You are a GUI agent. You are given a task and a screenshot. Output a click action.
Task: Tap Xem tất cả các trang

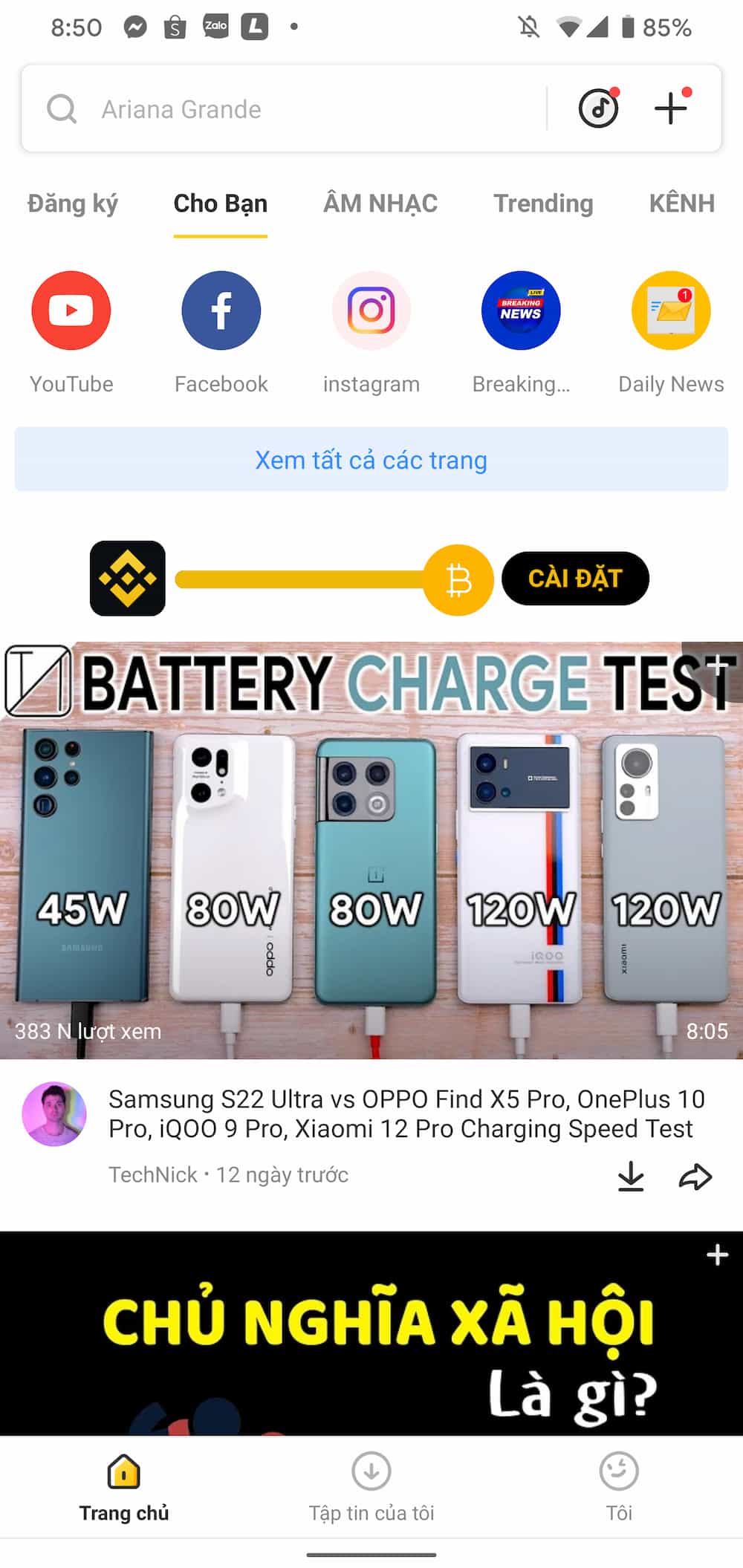(x=371, y=460)
